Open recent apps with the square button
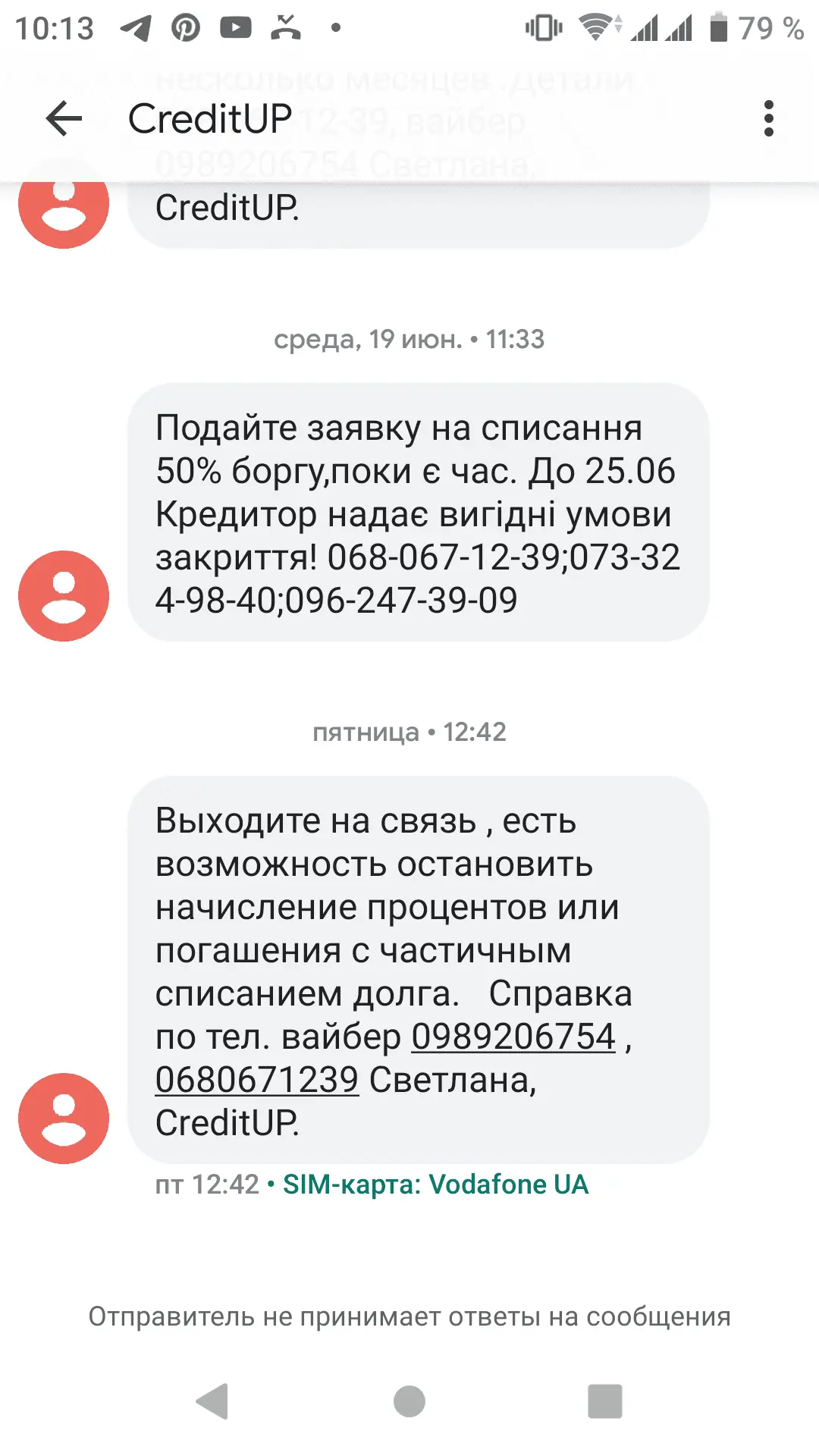819x1456 pixels. tap(604, 1401)
